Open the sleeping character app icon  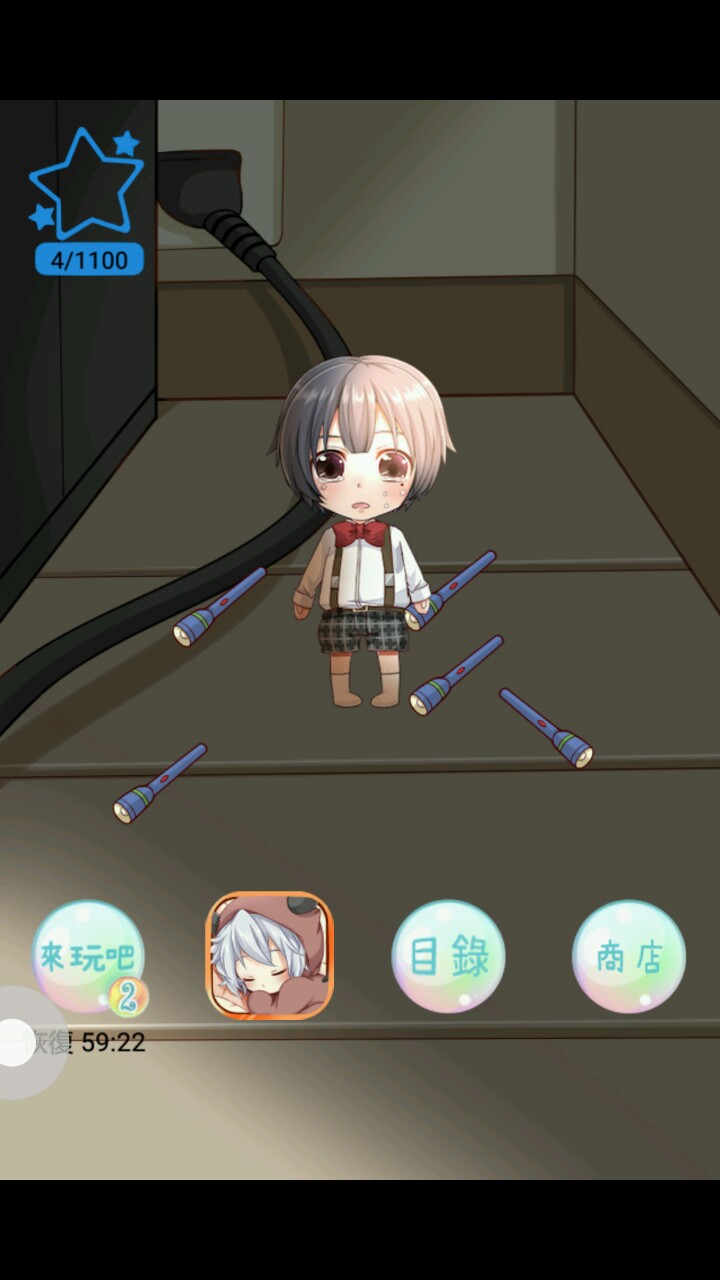click(269, 955)
